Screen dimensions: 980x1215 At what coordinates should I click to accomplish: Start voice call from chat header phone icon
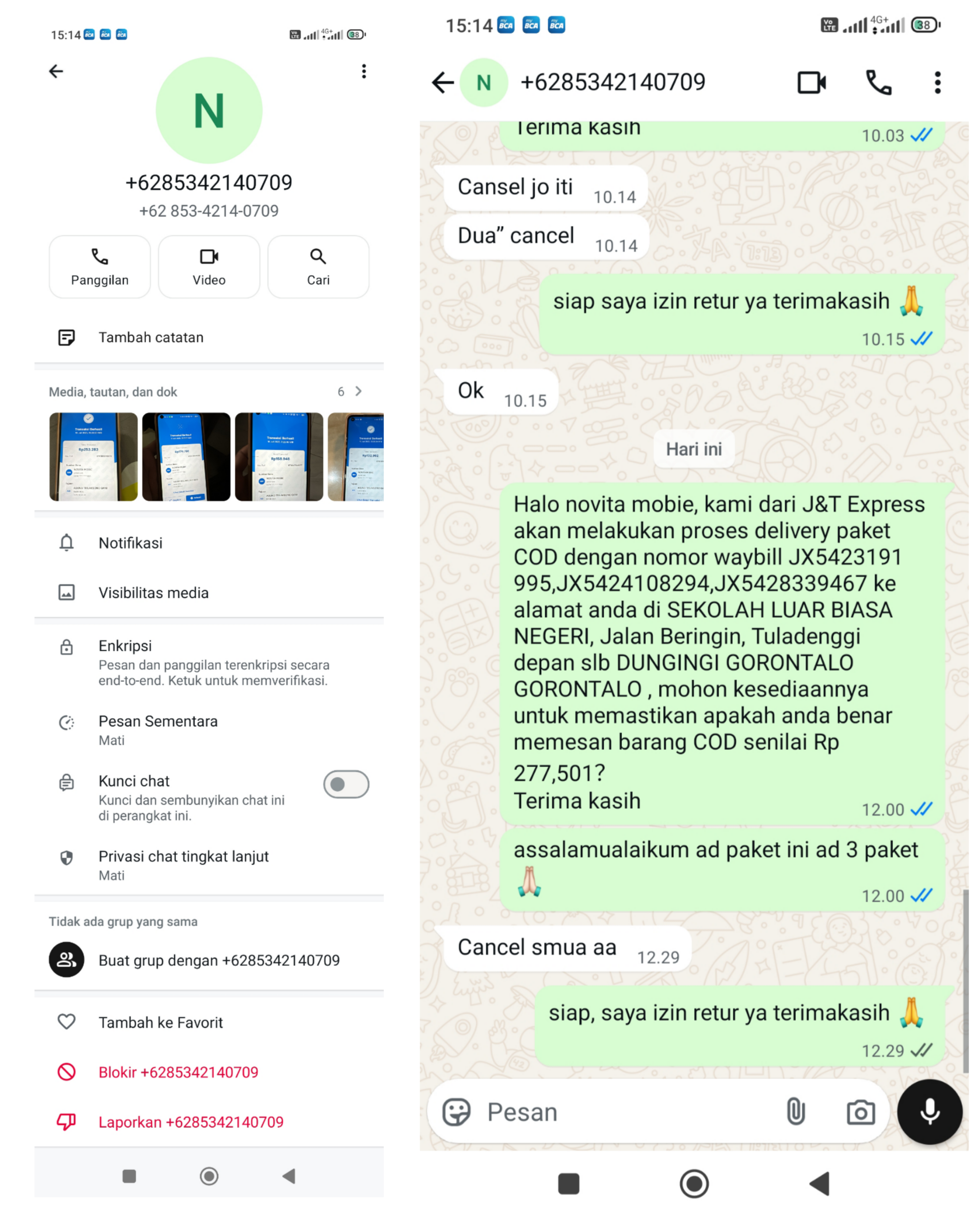879,83
